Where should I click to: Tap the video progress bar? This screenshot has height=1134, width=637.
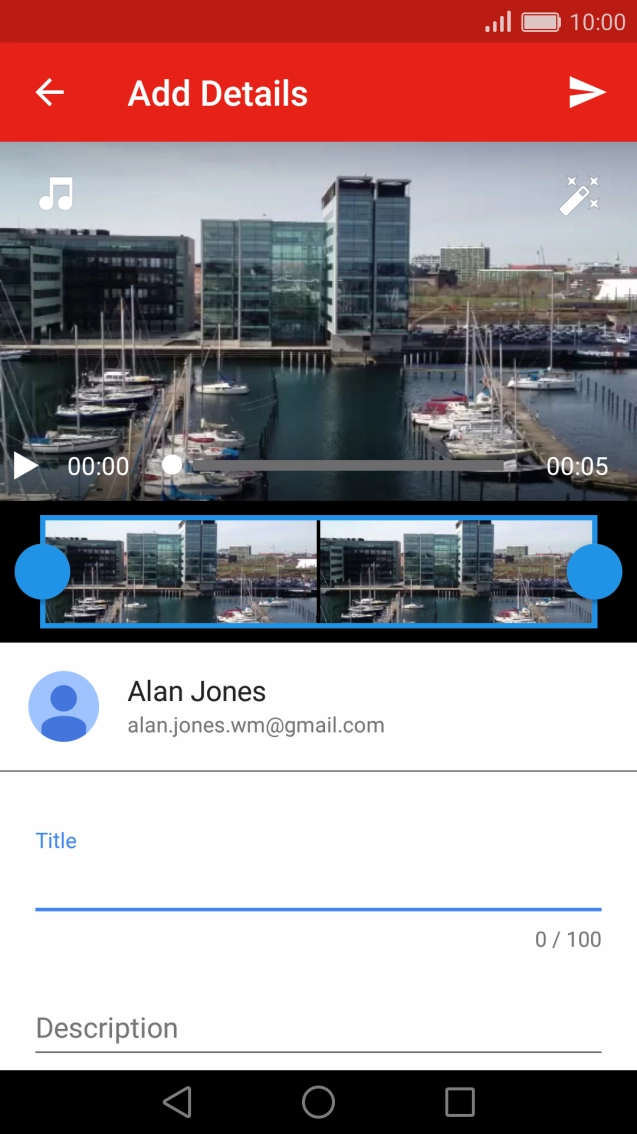(x=340, y=466)
